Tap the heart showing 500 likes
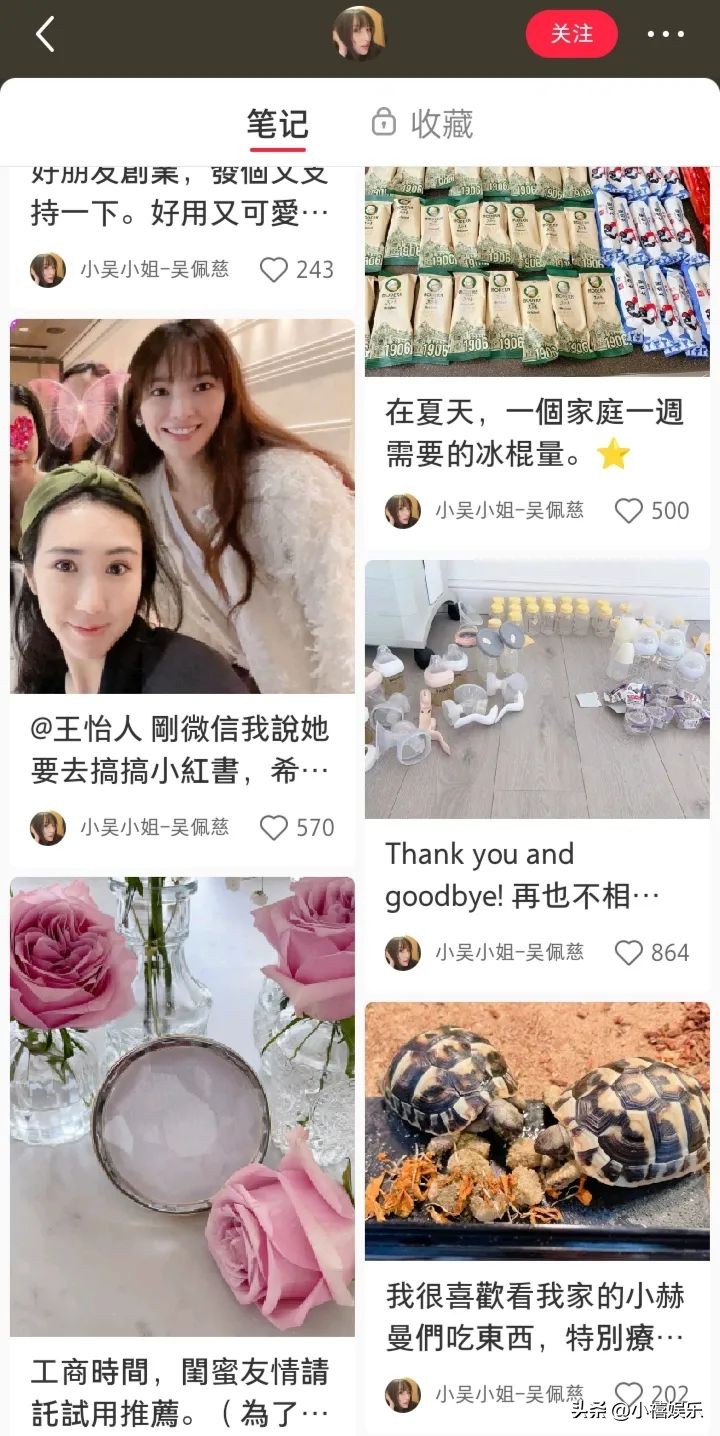 (628, 511)
